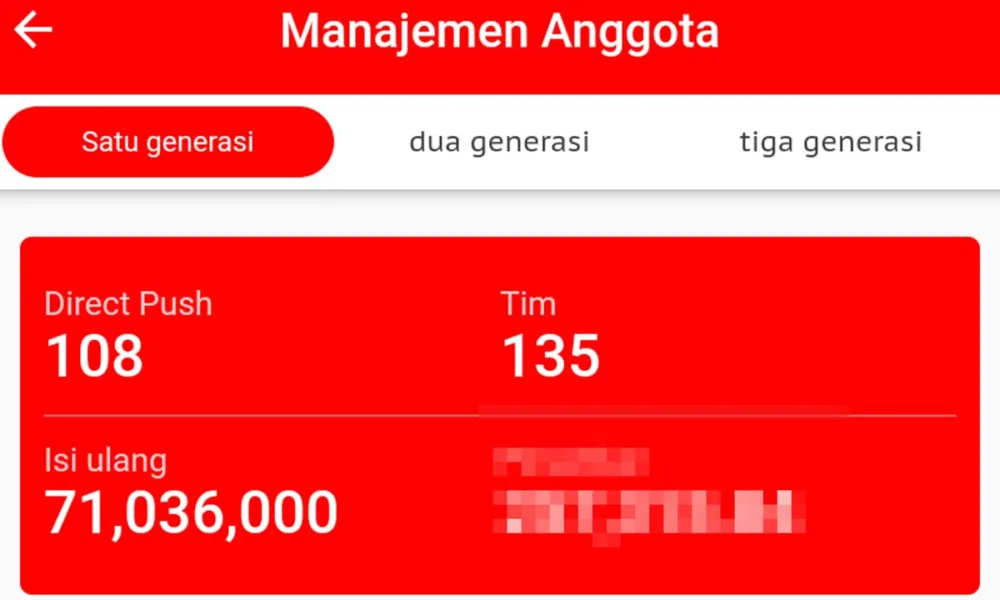
Task: Select the Satu generasi tab
Action: pyautogui.click(x=167, y=142)
